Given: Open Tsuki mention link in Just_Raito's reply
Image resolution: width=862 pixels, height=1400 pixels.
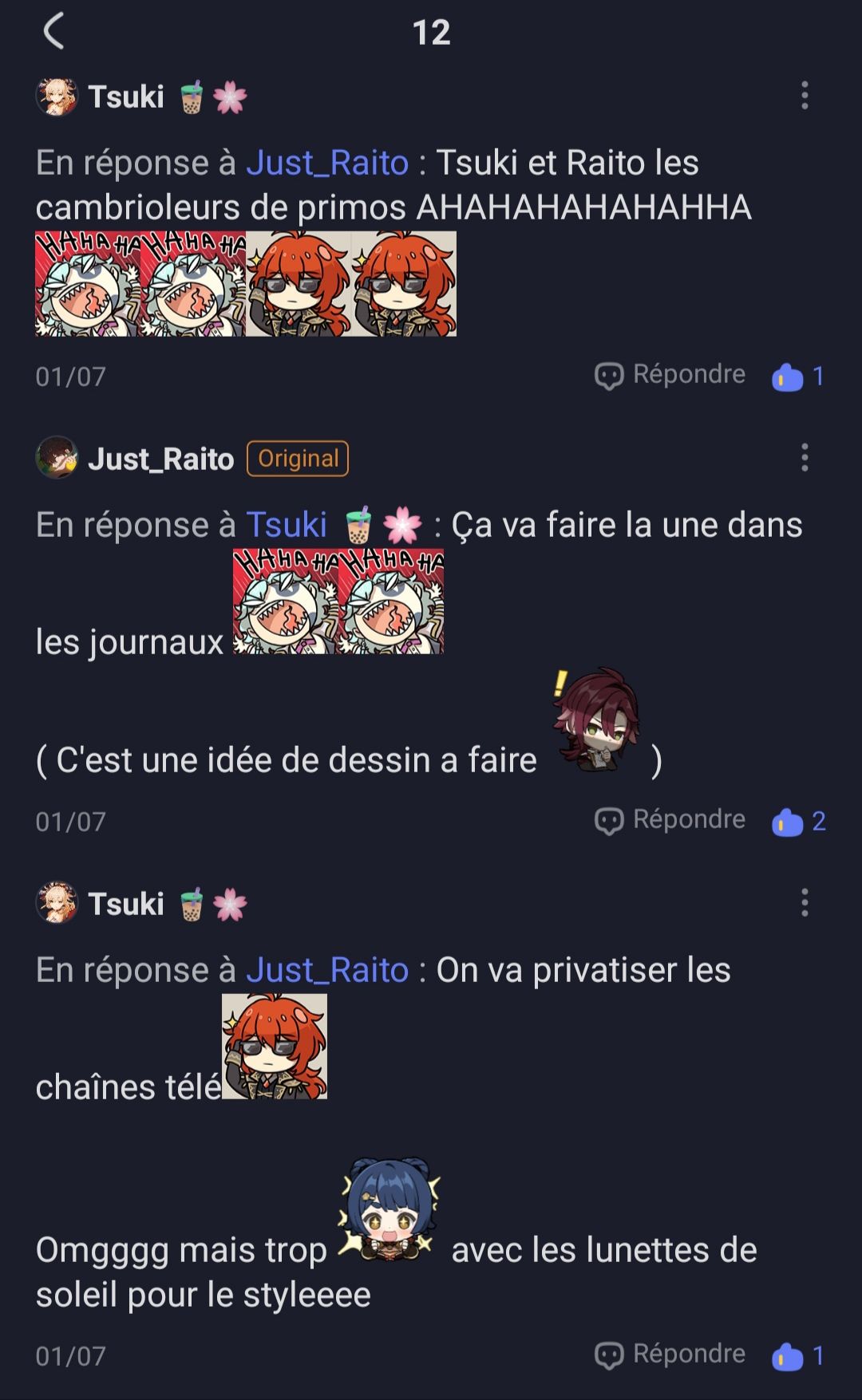Looking at the screenshot, I should pos(287,525).
